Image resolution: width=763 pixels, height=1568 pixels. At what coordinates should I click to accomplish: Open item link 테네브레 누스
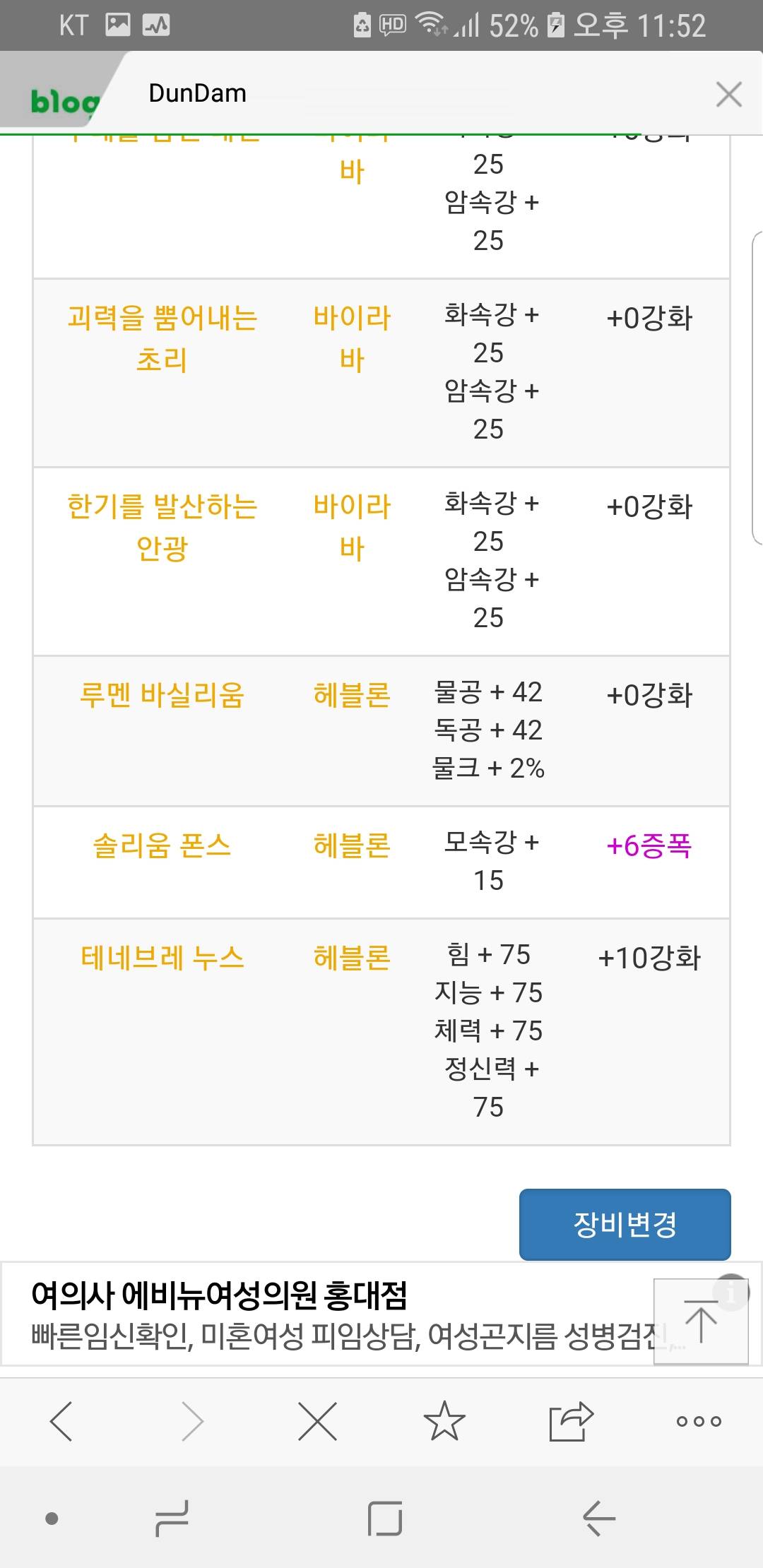coord(162,958)
